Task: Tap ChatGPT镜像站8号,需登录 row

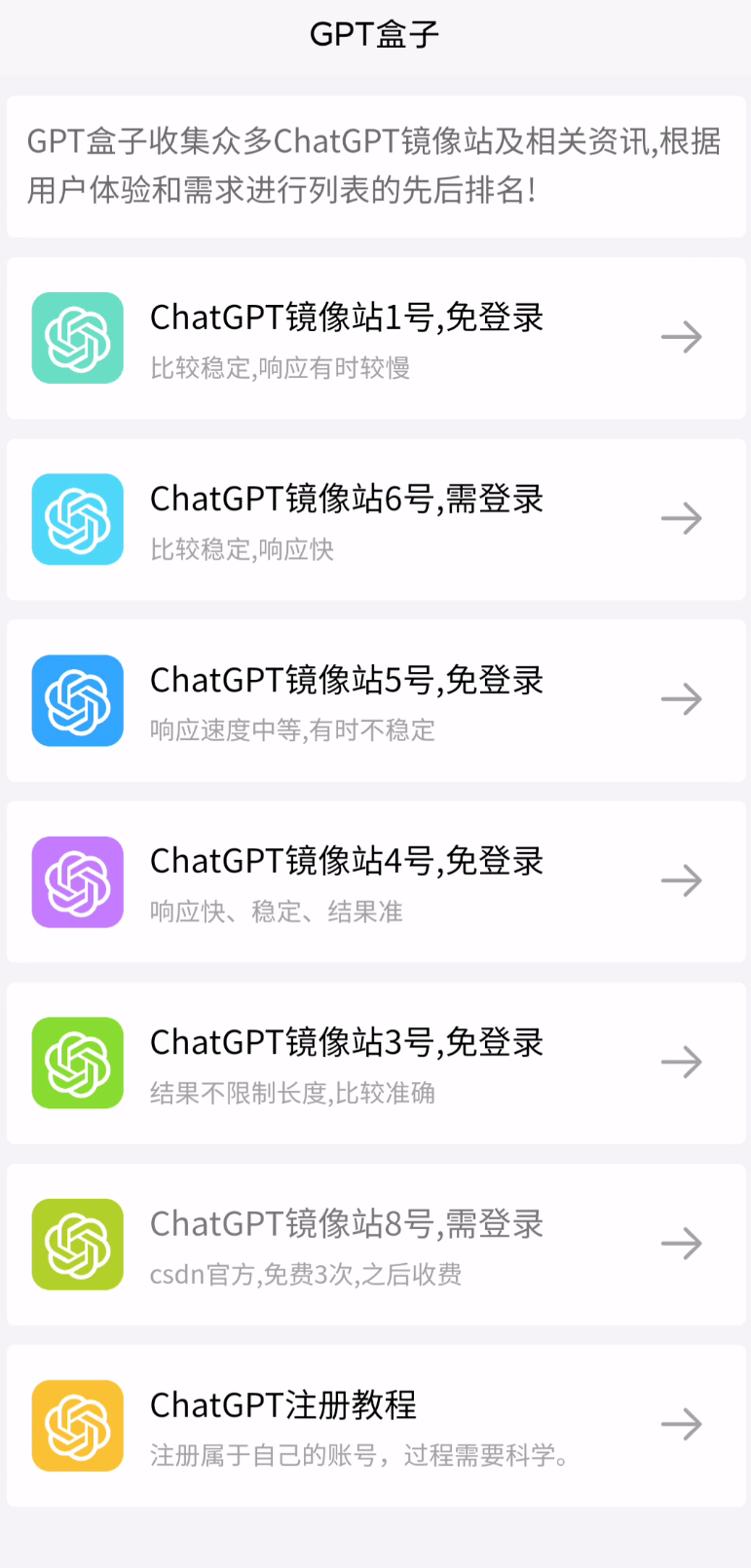Action: point(376,1244)
